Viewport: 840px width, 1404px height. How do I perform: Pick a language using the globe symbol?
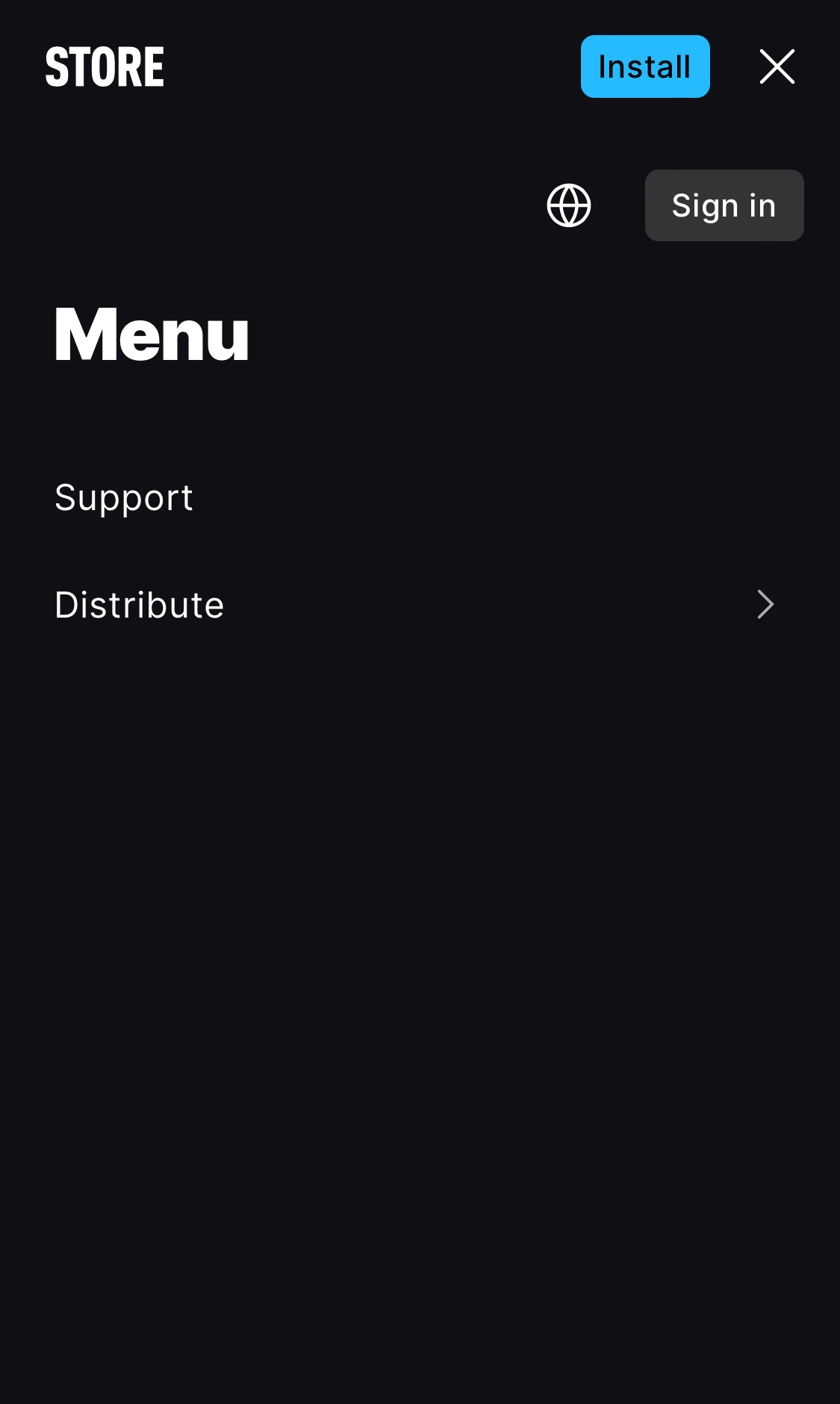[568, 205]
